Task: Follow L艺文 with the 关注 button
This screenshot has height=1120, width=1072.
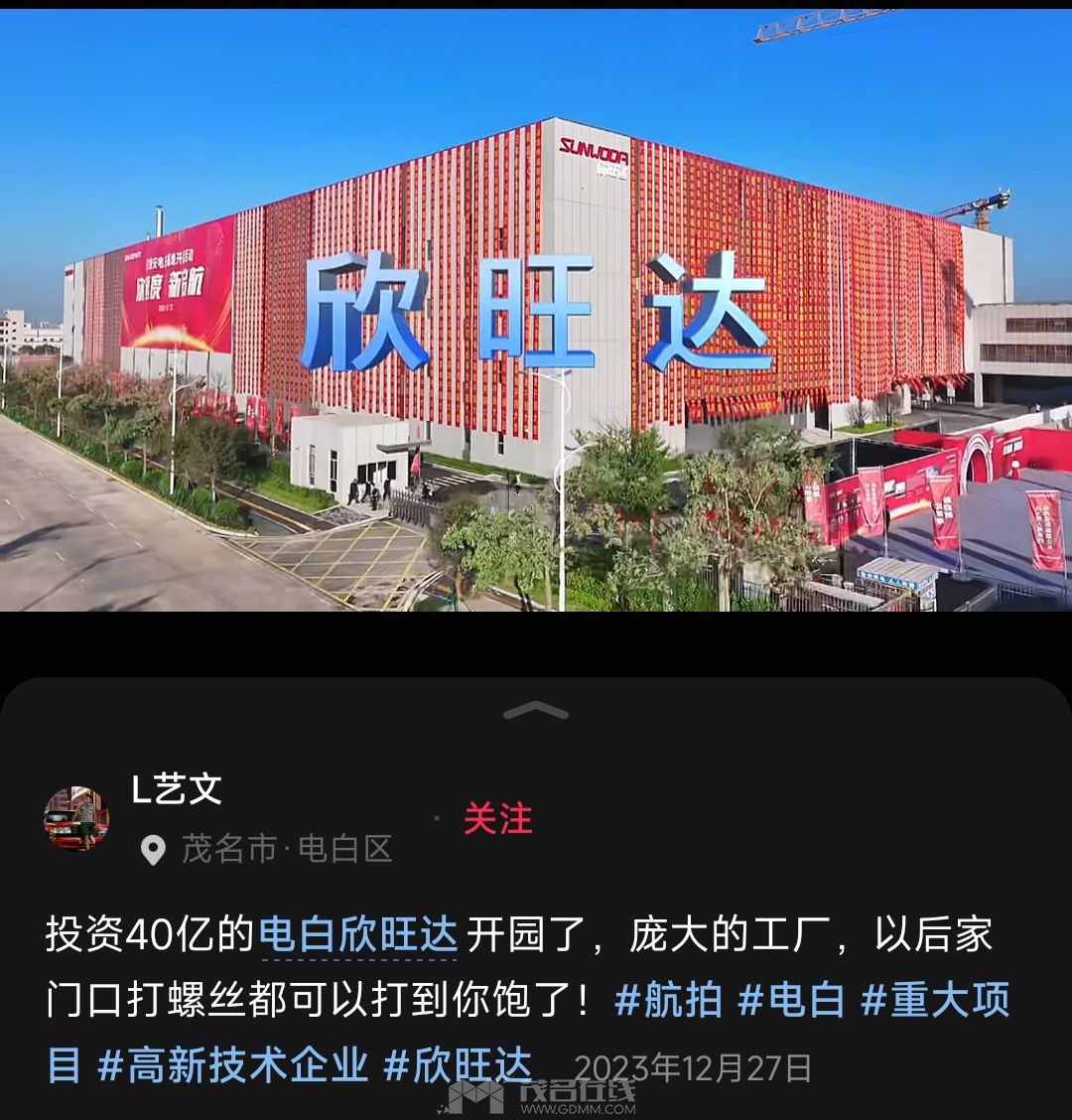Action: 498,819
